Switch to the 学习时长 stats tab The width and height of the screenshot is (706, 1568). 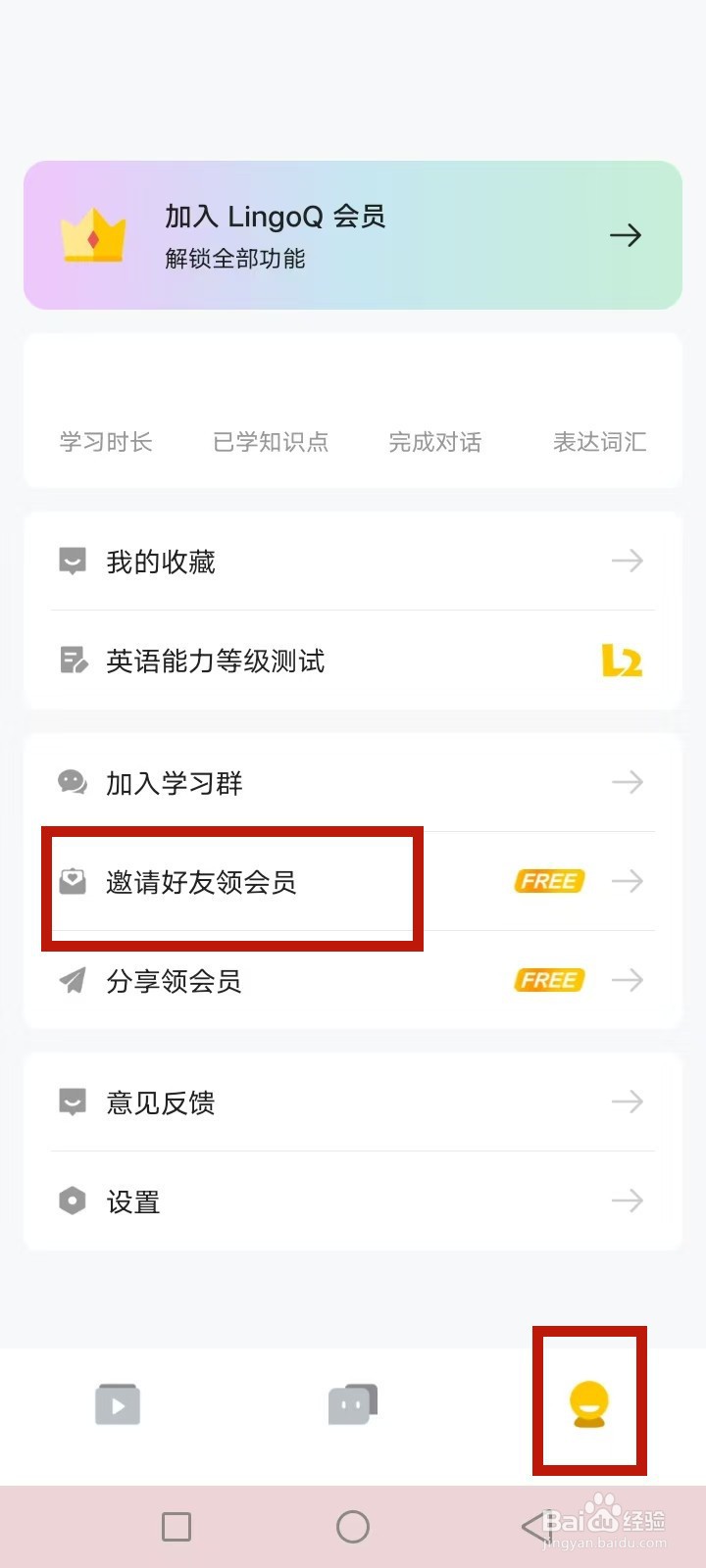[x=105, y=442]
